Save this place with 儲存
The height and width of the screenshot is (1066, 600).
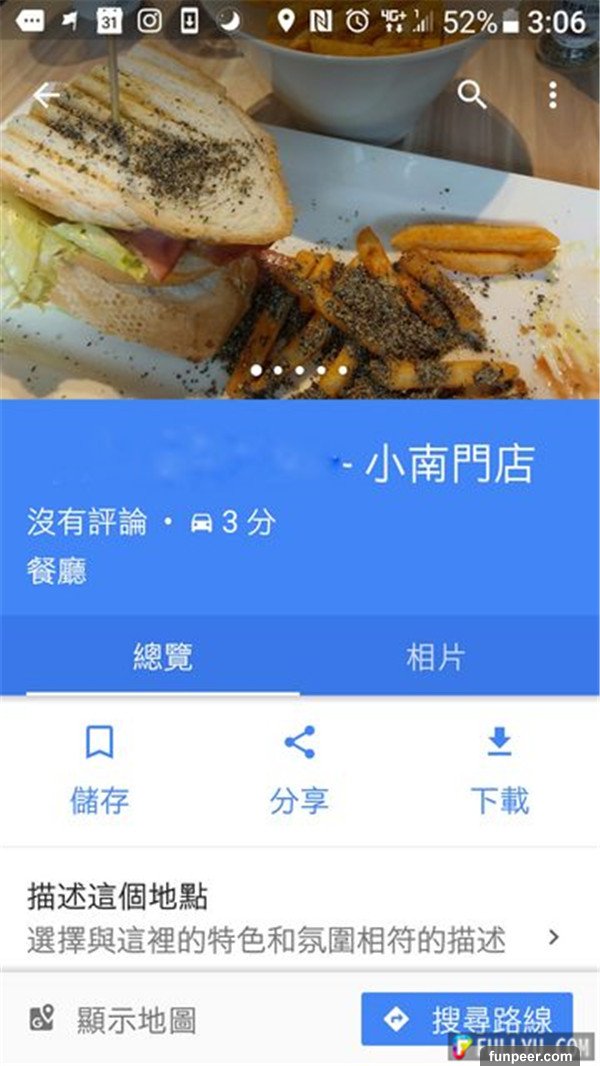(x=99, y=770)
